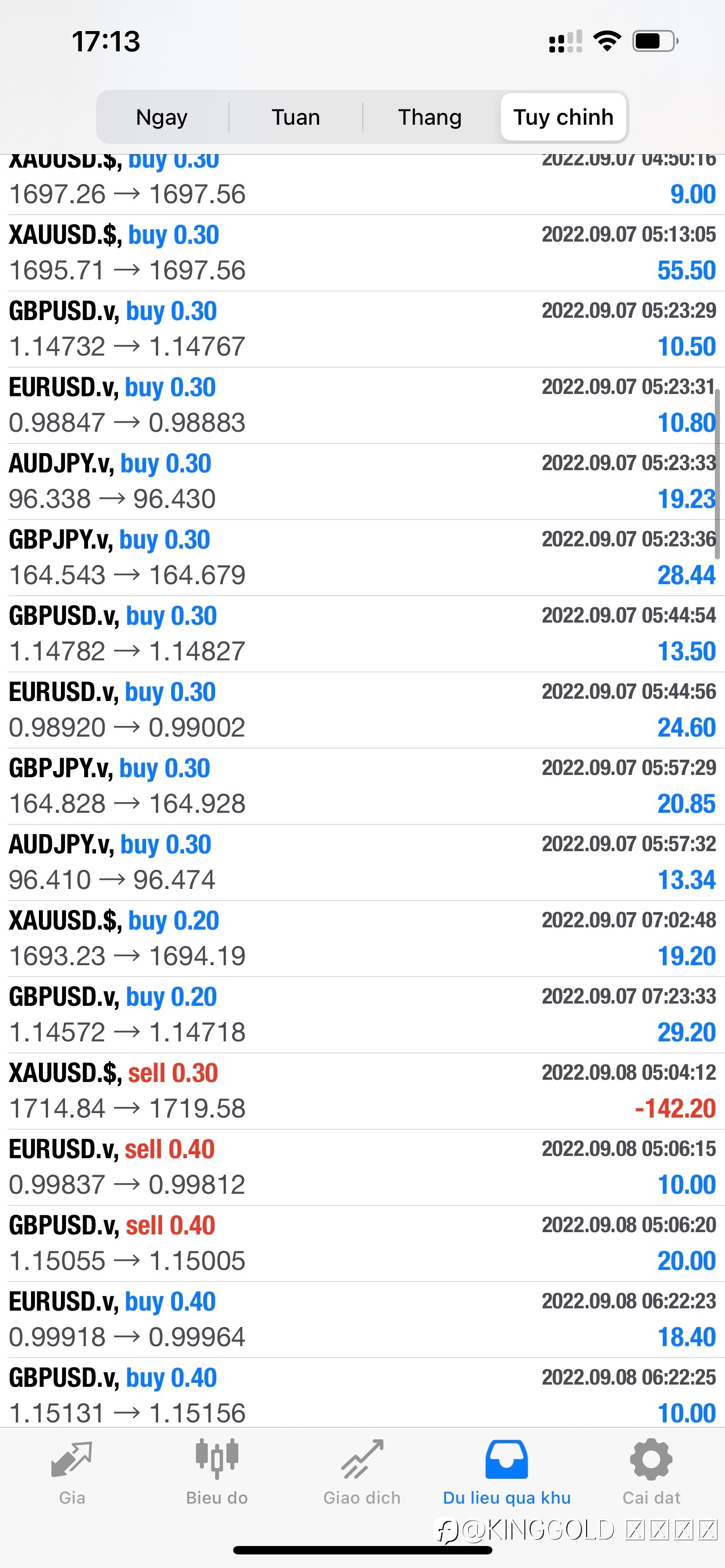The height and width of the screenshot is (1568, 725).
Task: Switch to the Thang period filter
Action: pos(430,117)
